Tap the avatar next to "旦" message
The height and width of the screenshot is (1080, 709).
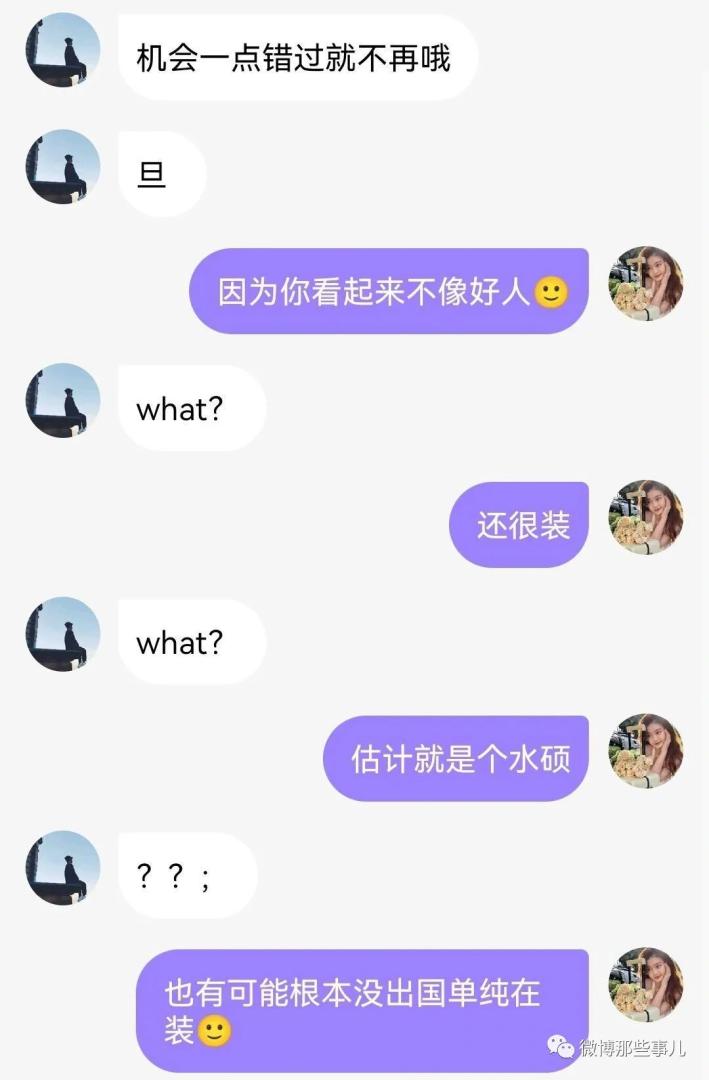pos(62,167)
